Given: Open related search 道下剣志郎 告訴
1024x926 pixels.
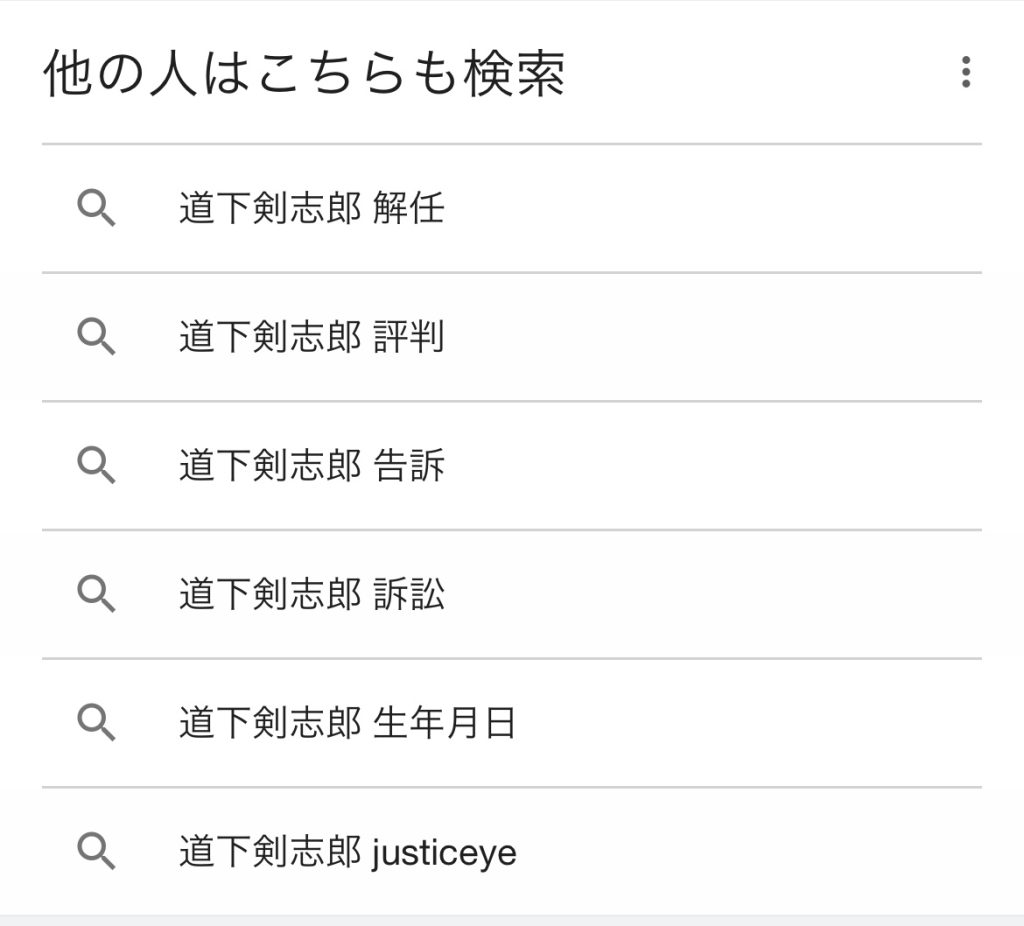Looking at the screenshot, I should (x=311, y=466).
